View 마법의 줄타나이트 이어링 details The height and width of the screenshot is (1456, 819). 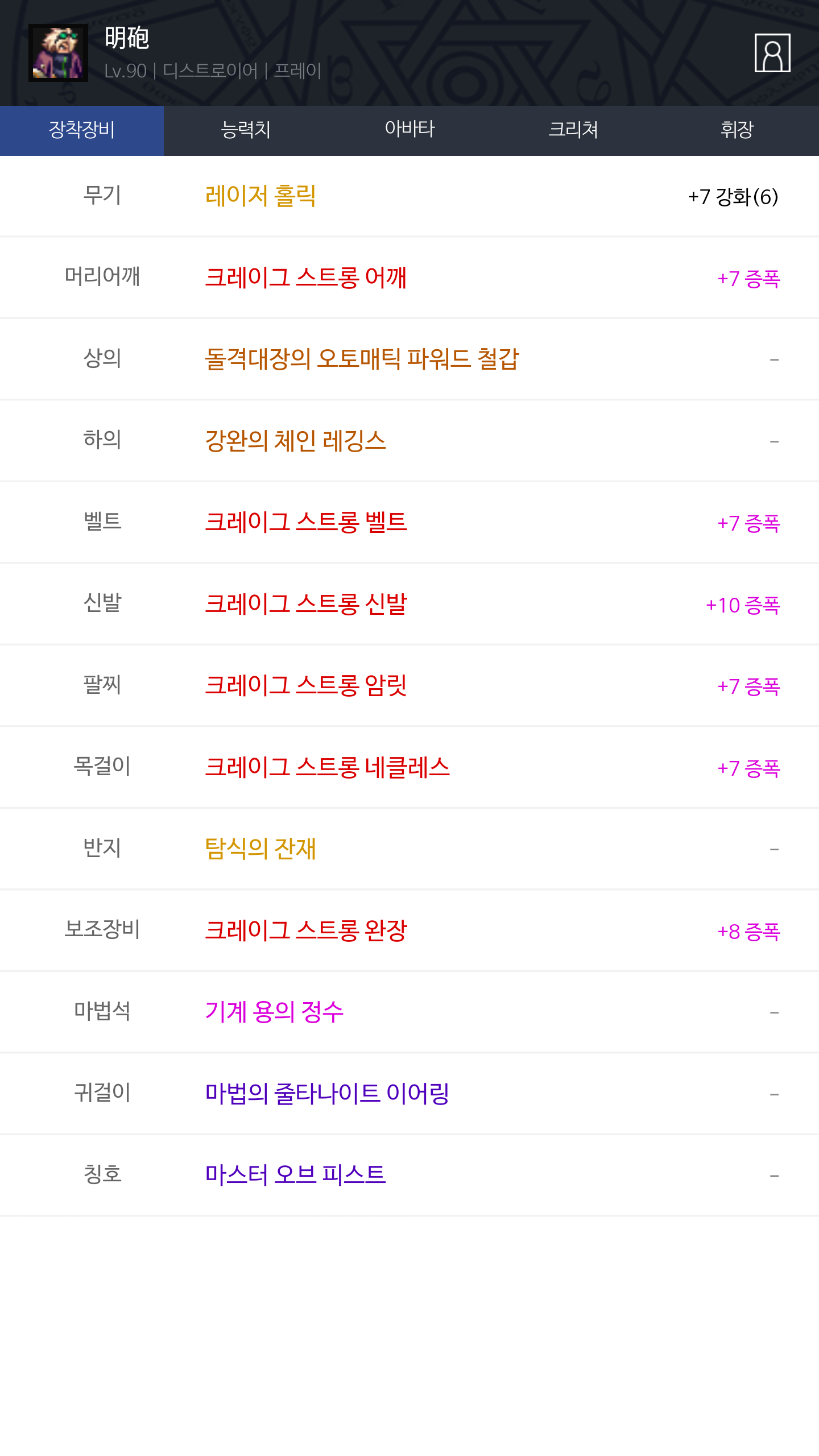[327, 1093]
